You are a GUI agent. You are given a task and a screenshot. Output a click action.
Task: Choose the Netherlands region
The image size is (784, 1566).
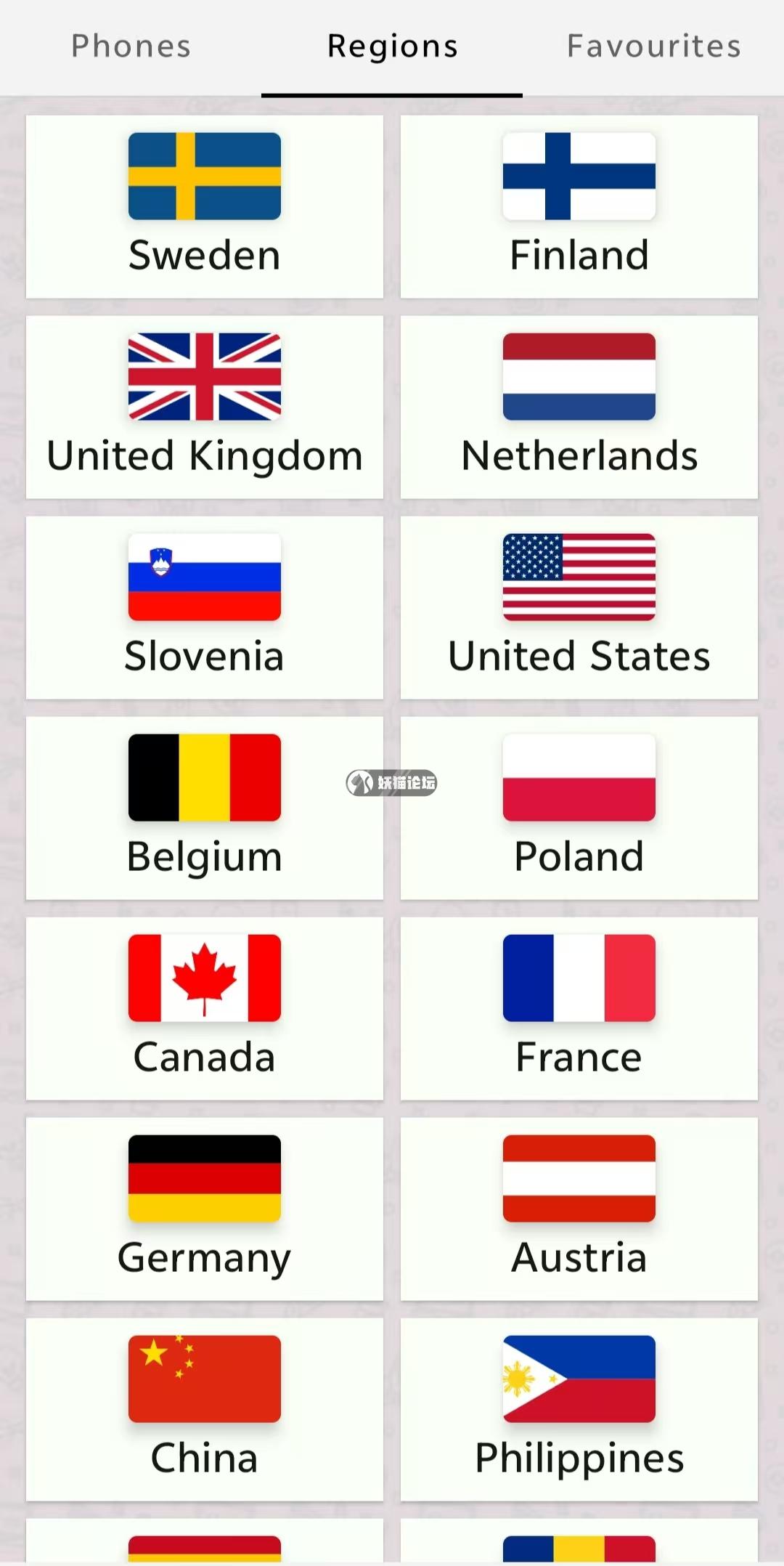pos(579,407)
